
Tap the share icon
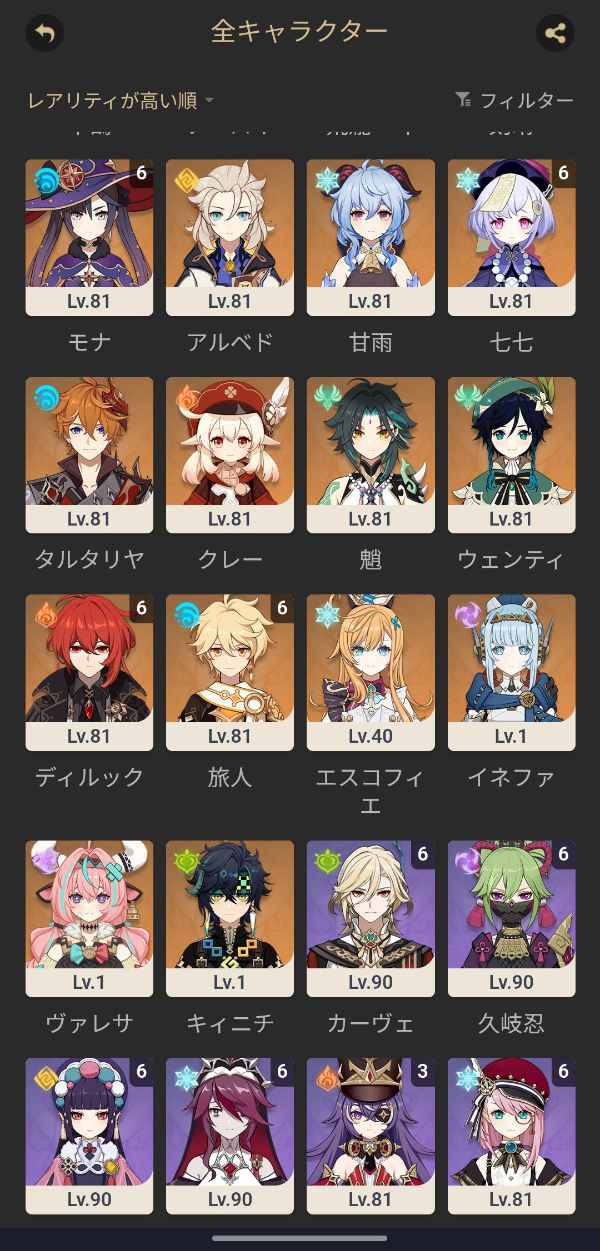tap(555, 33)
